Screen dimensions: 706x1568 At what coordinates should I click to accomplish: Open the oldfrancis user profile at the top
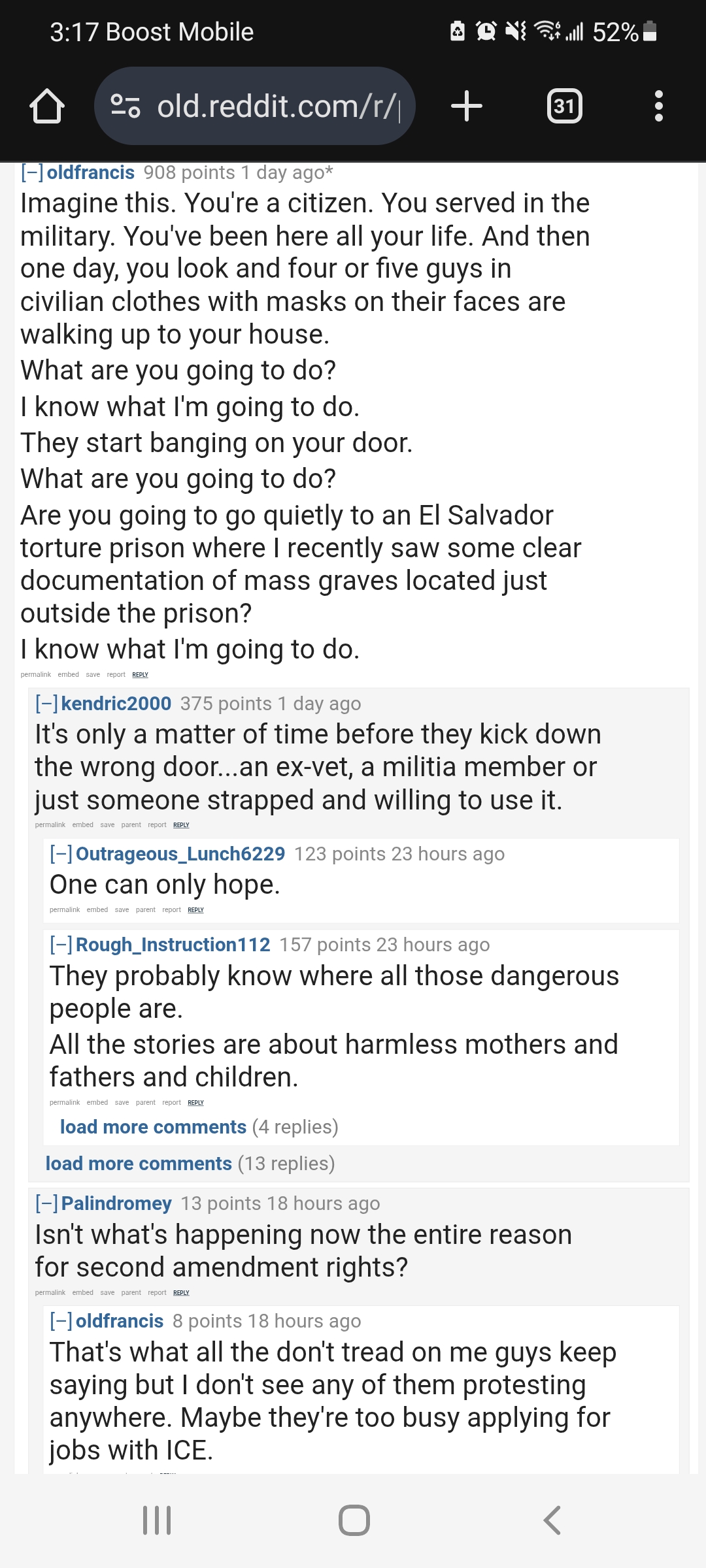point(91,172)
